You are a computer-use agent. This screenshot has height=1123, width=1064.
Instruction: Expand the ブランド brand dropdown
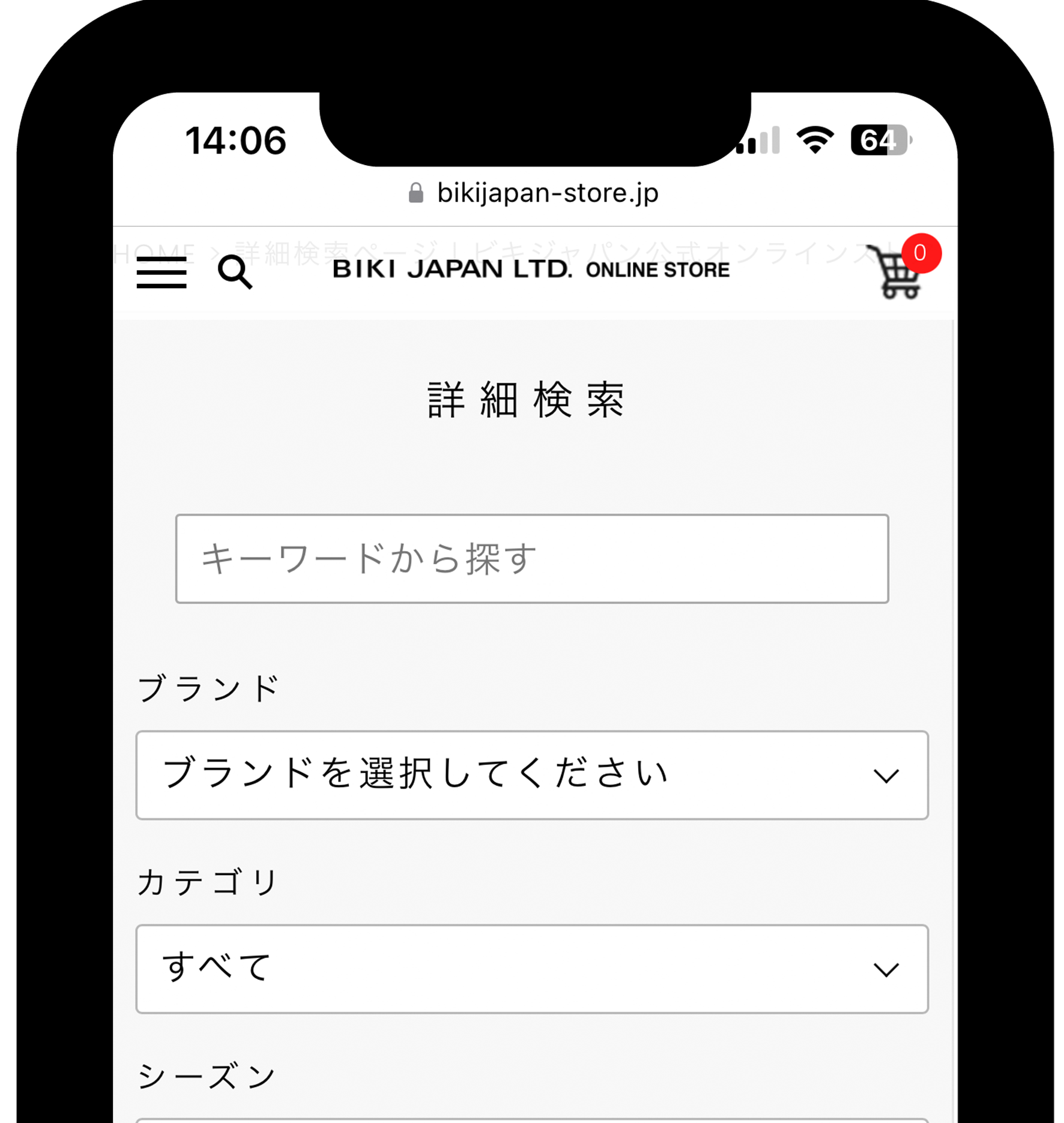pos(532,775)
